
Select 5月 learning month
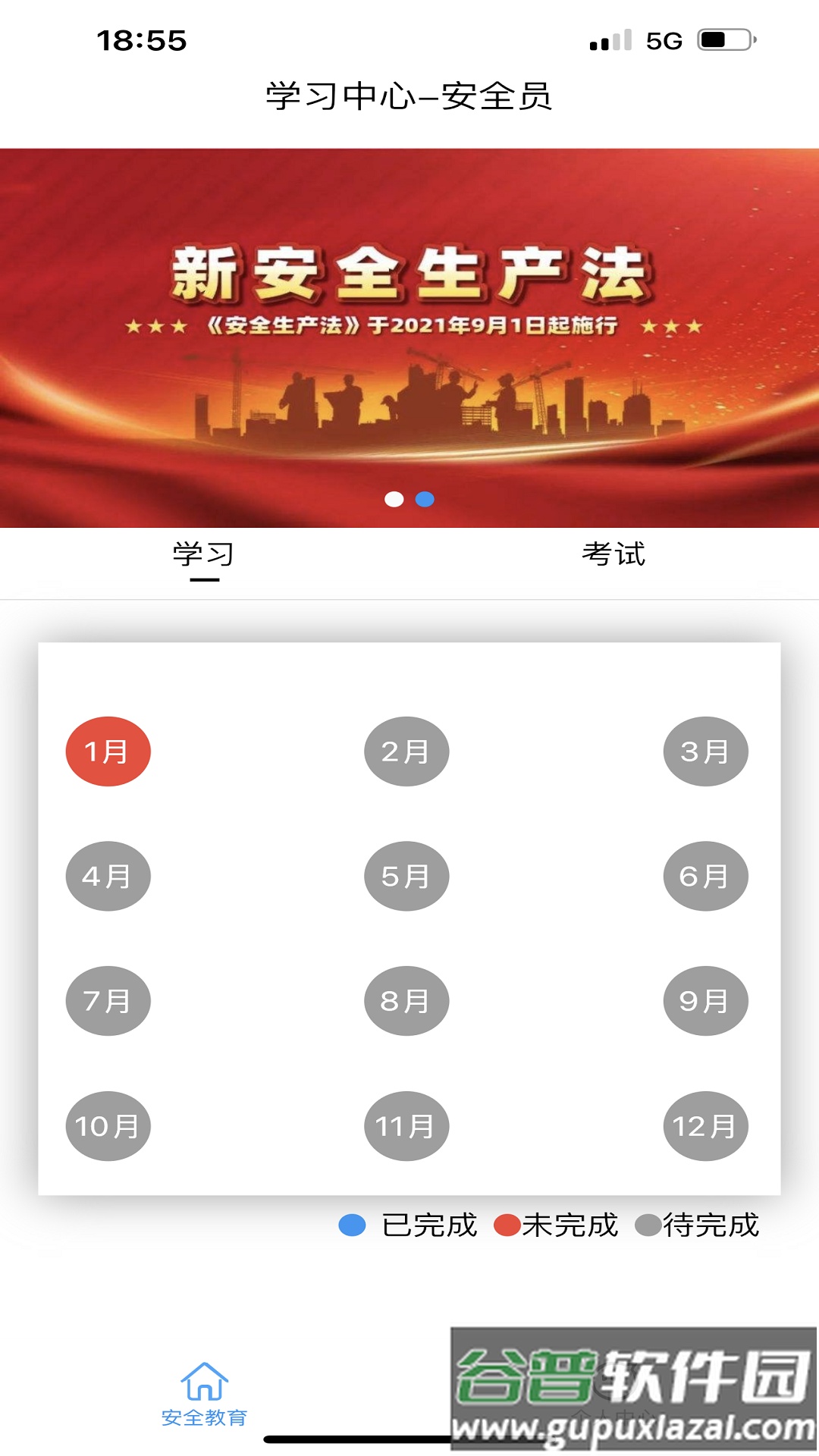[x=406, y=877]
